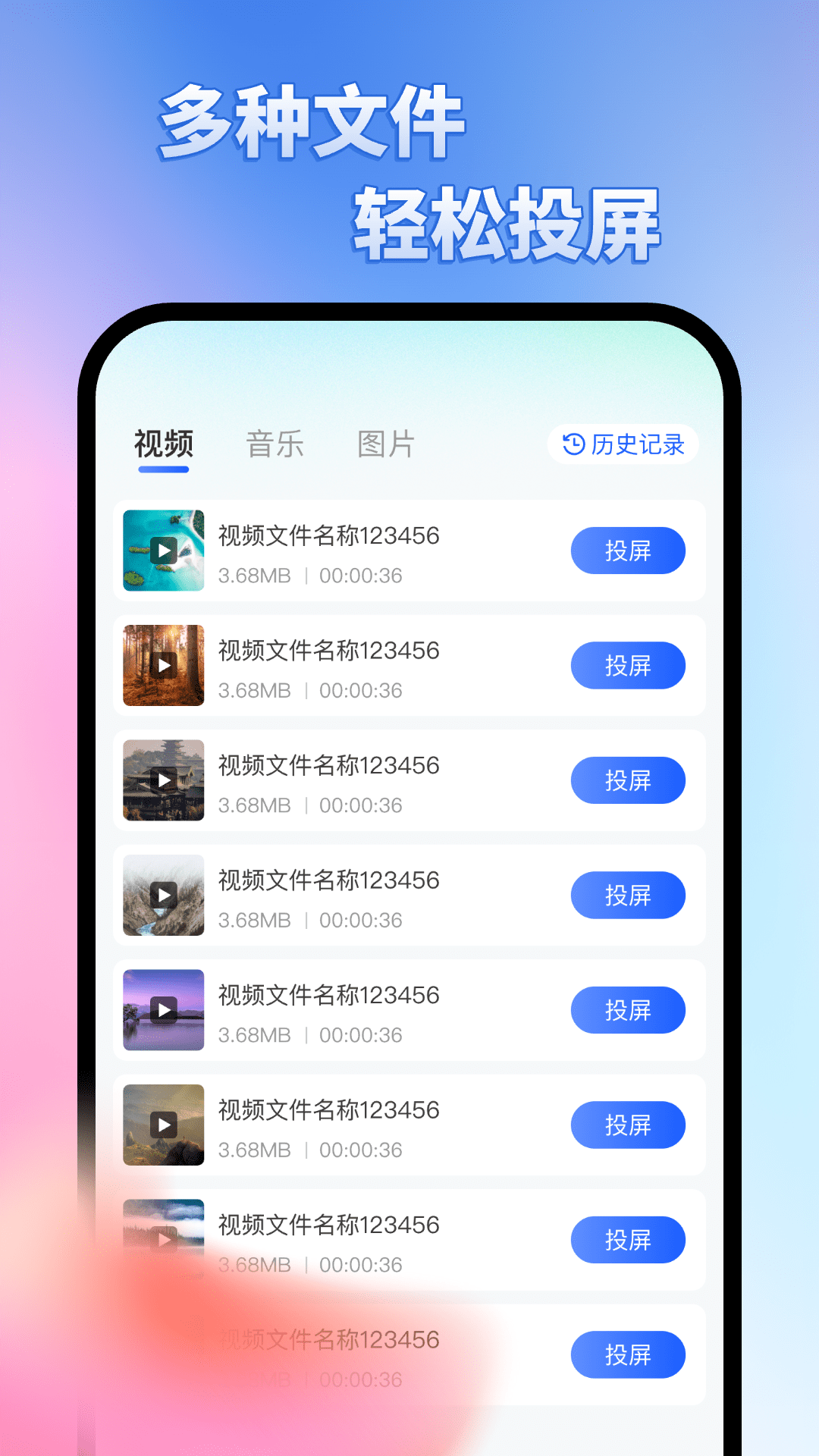Select the first 视频文件名称123456 title text
This screenshot has height=1456, width=819.
[328, 535]
